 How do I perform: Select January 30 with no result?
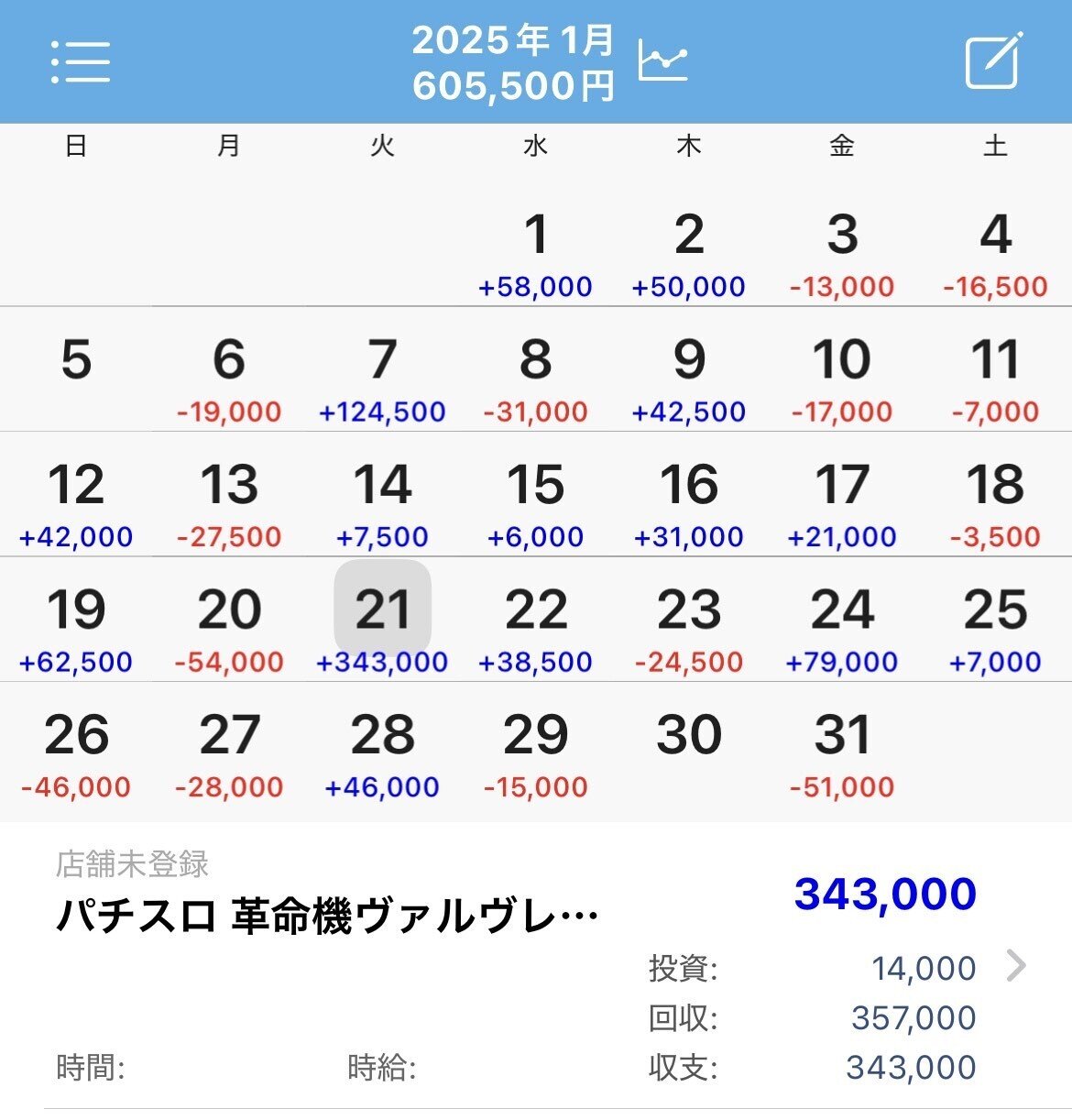click(690, 733)
